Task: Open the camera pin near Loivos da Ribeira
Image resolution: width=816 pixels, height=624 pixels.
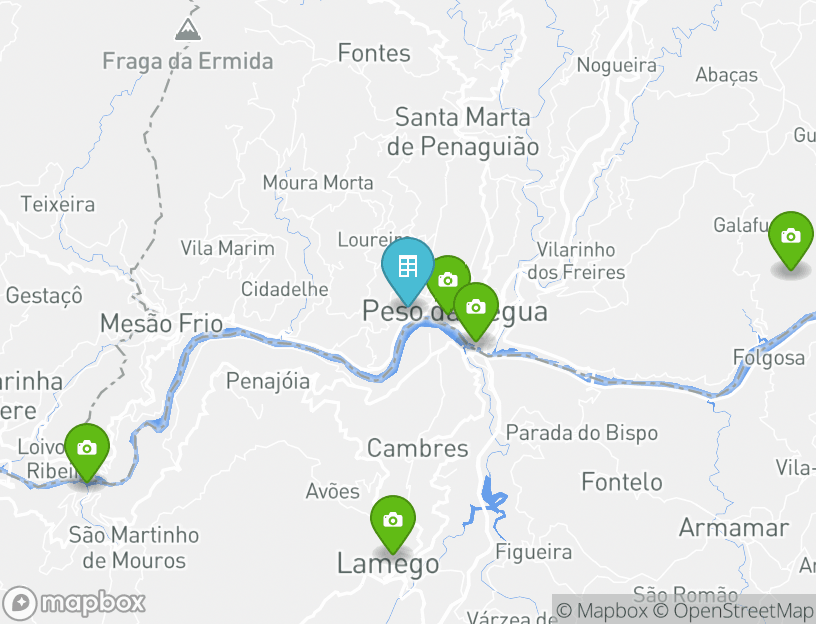Action: click(x=87, y=450)
